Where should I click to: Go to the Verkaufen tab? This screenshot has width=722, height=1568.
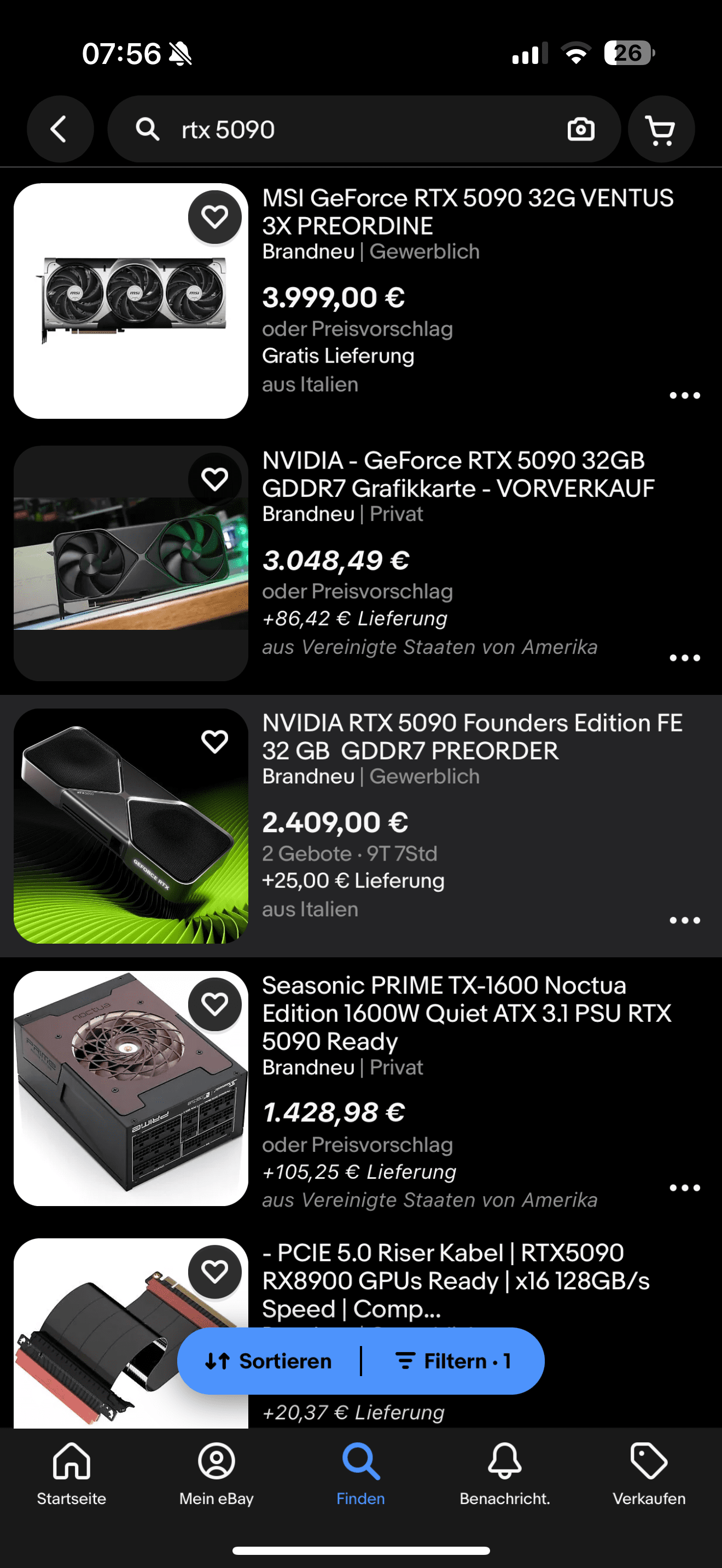coord(649,1472)
